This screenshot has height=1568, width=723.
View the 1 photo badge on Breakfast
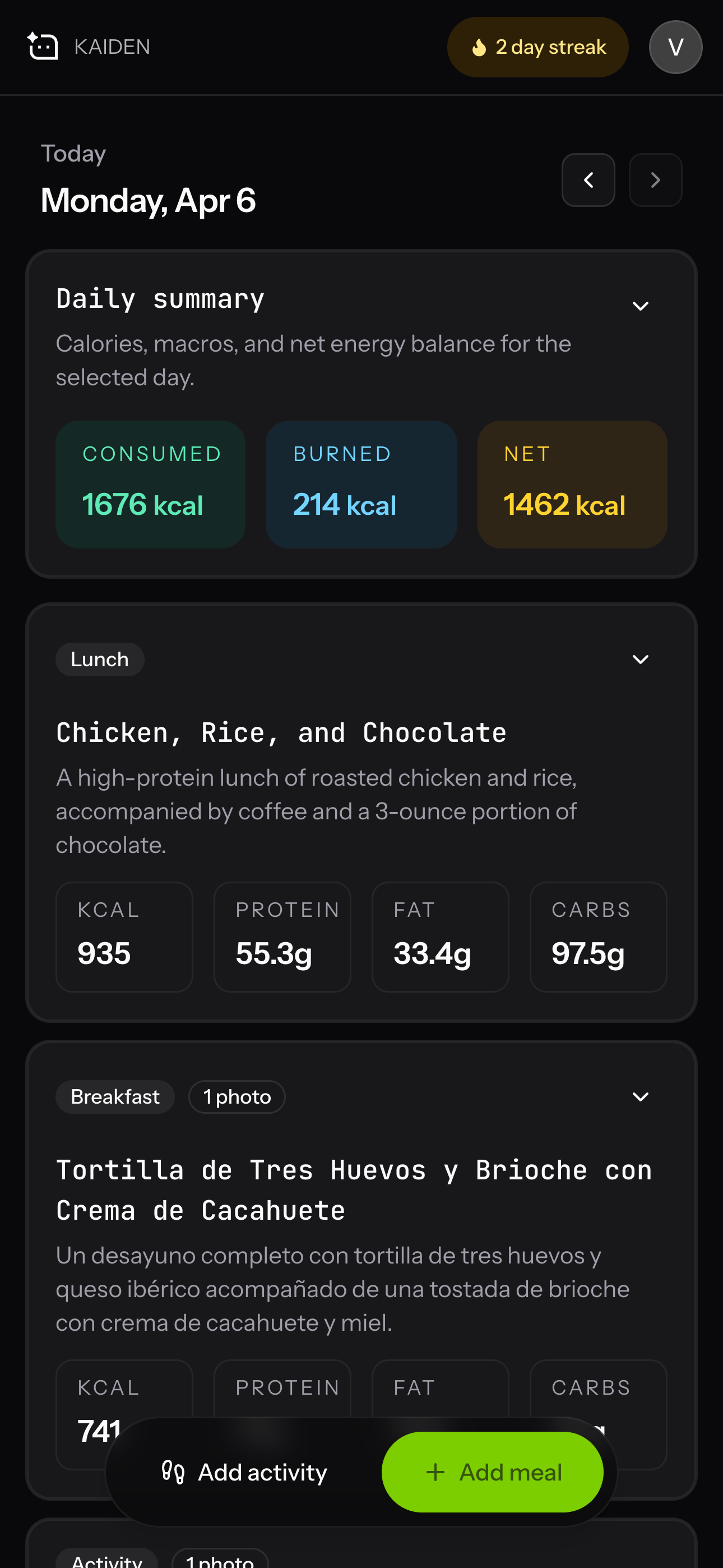click(236, 1096)
